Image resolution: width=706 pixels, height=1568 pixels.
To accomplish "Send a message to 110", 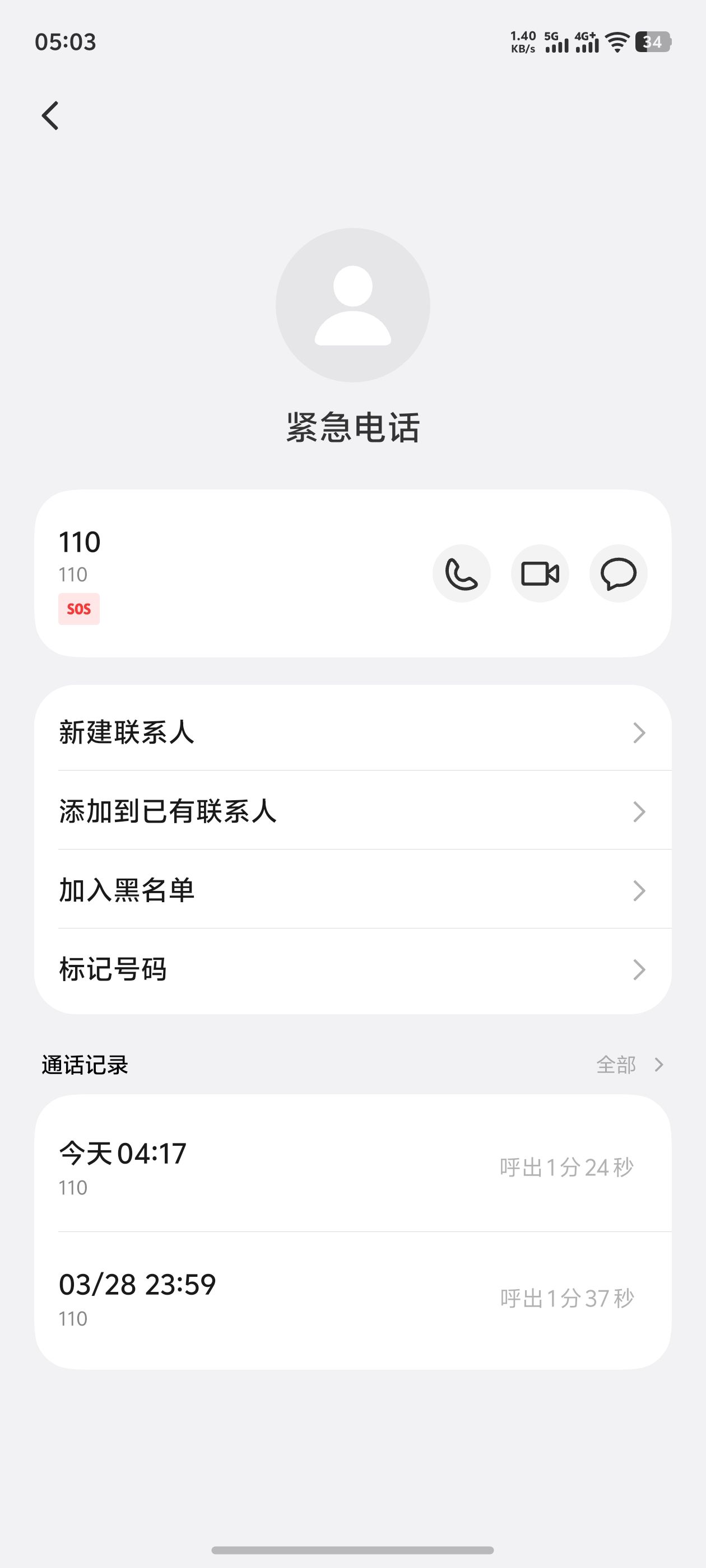I will pyautogui.click(x=618, y=573).
